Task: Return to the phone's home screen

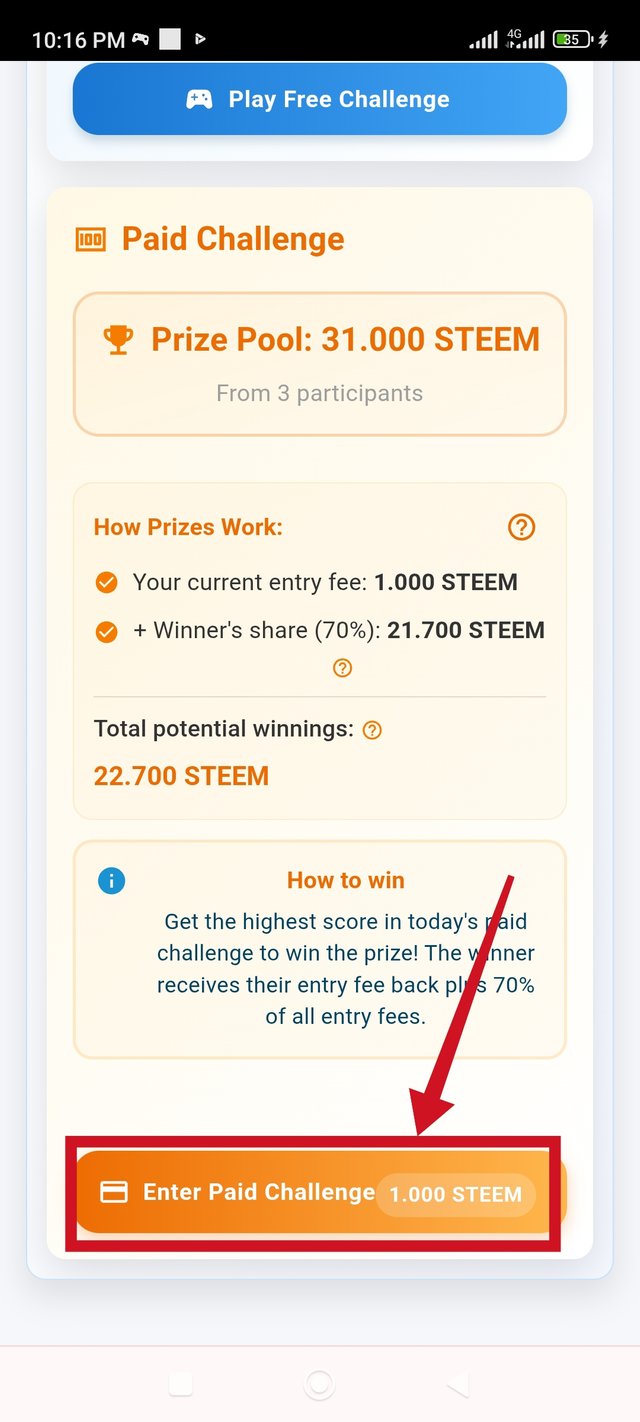Action: pos(319,1384)
